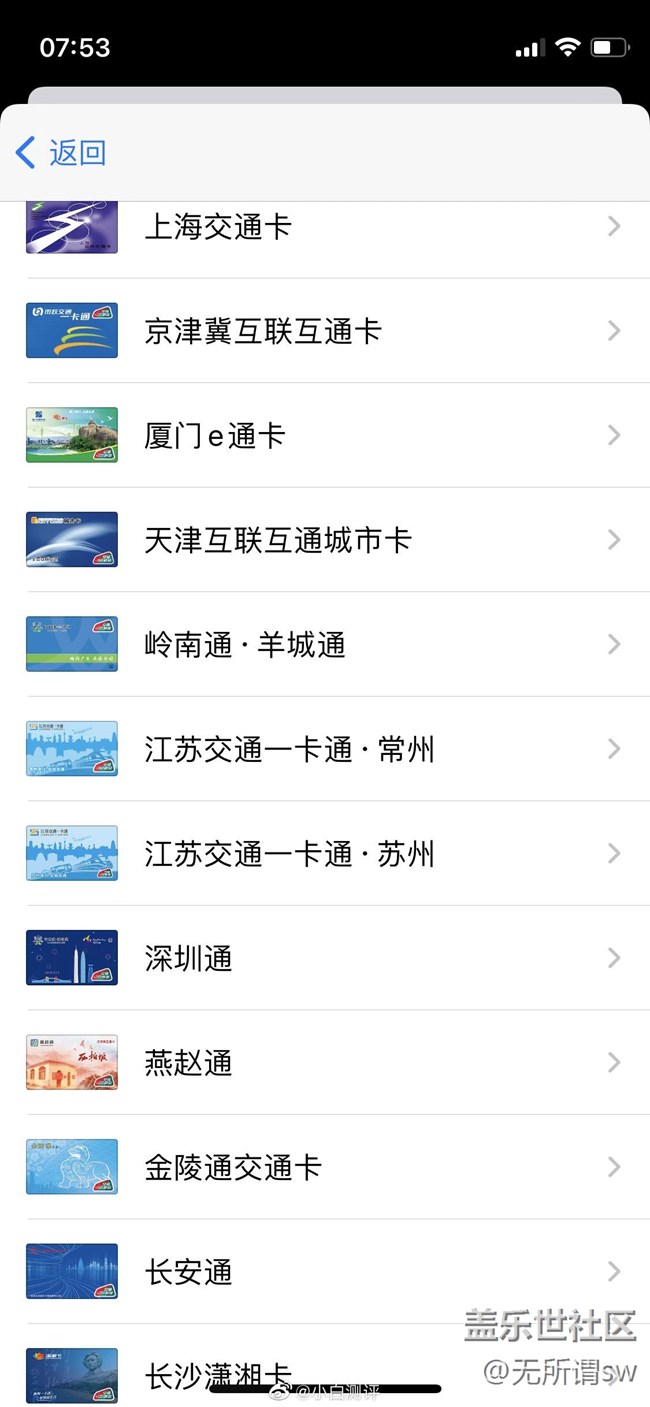Tap the 长安通 card entry
This screenshot has height=1407, width=650.
[189, 1272]
